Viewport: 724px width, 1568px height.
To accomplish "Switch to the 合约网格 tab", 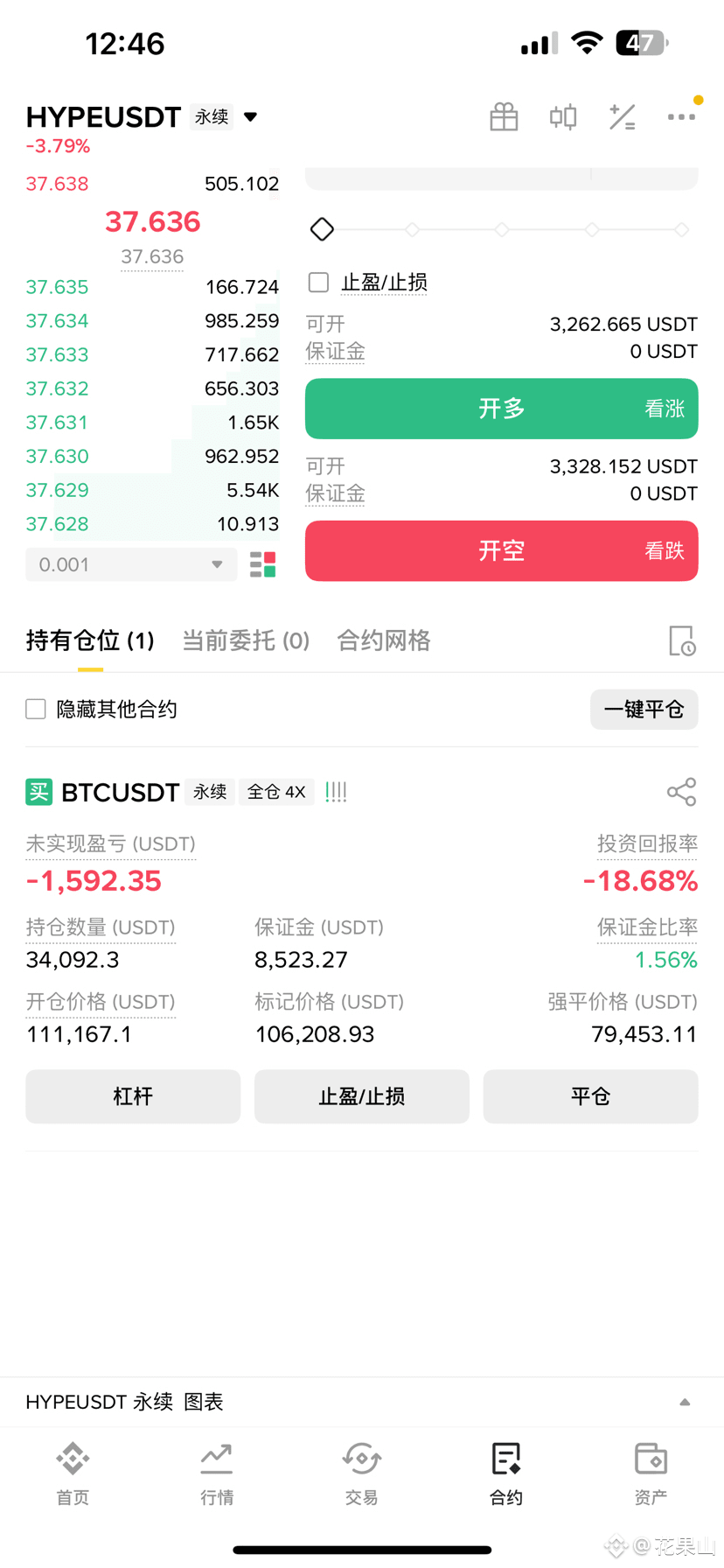I will (x=384, y=640).
